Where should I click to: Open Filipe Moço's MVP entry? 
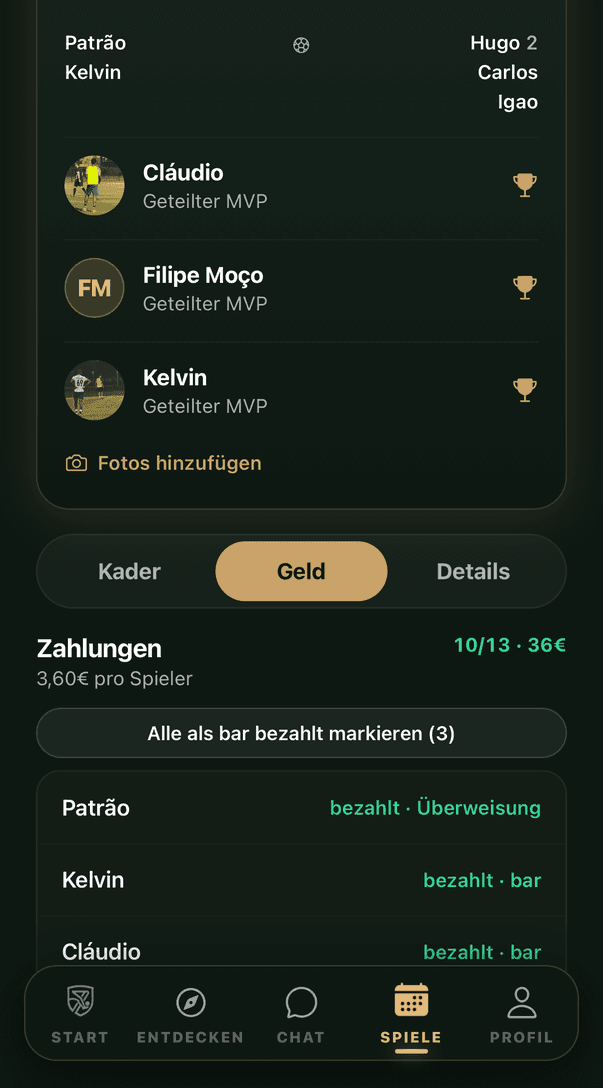point(301,289)
